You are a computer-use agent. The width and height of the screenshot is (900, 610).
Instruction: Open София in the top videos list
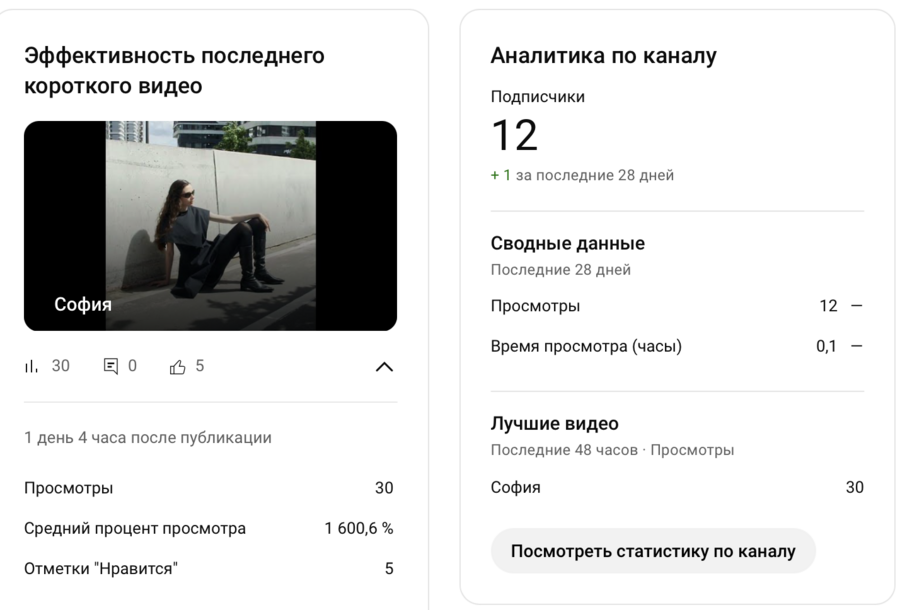(516, 488)
